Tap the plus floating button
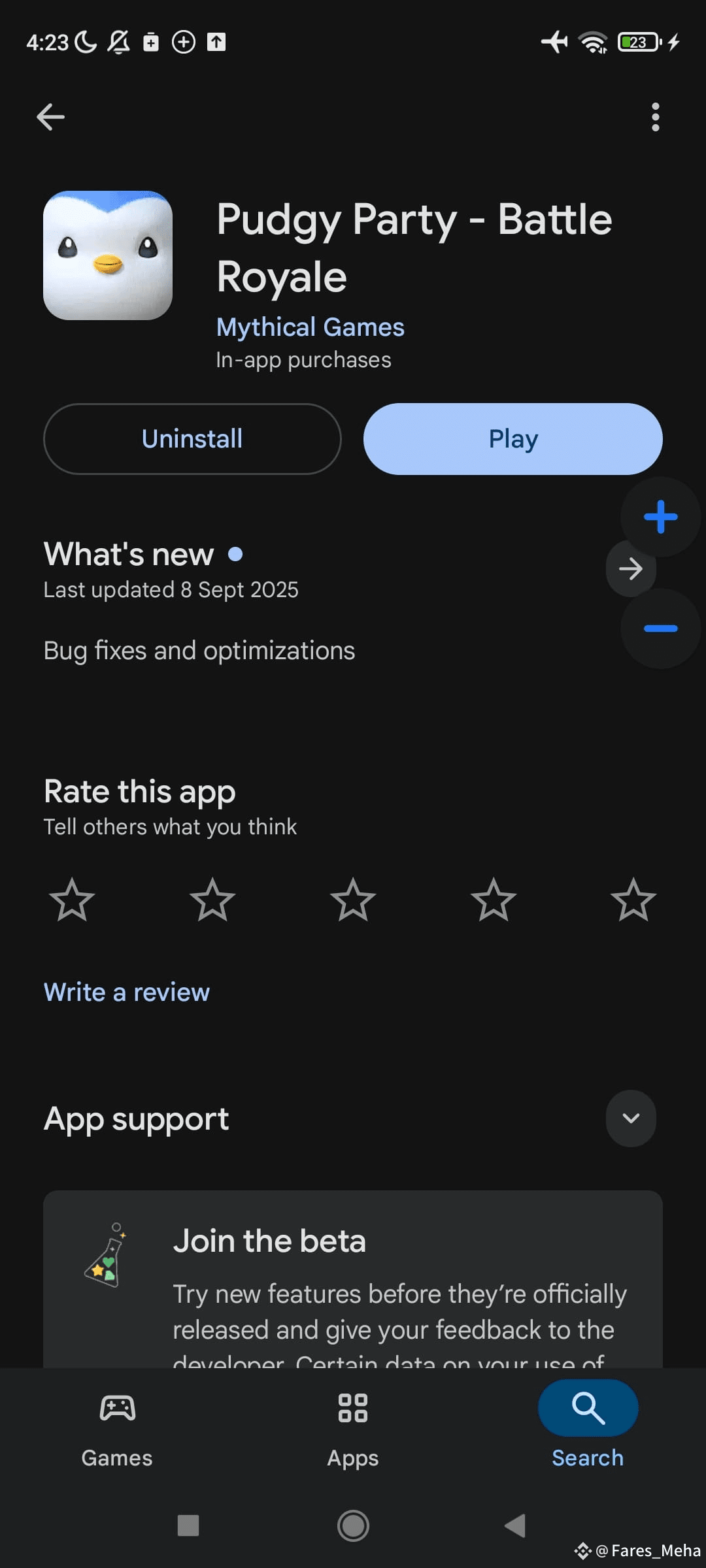 660,517
